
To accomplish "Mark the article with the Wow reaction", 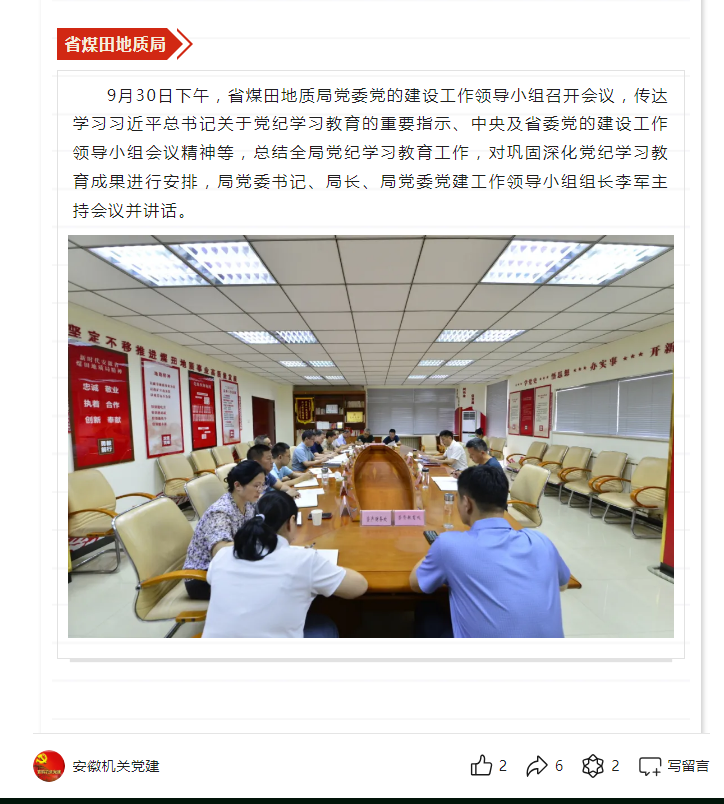I will pyautogui.click(x=594, y=766).
